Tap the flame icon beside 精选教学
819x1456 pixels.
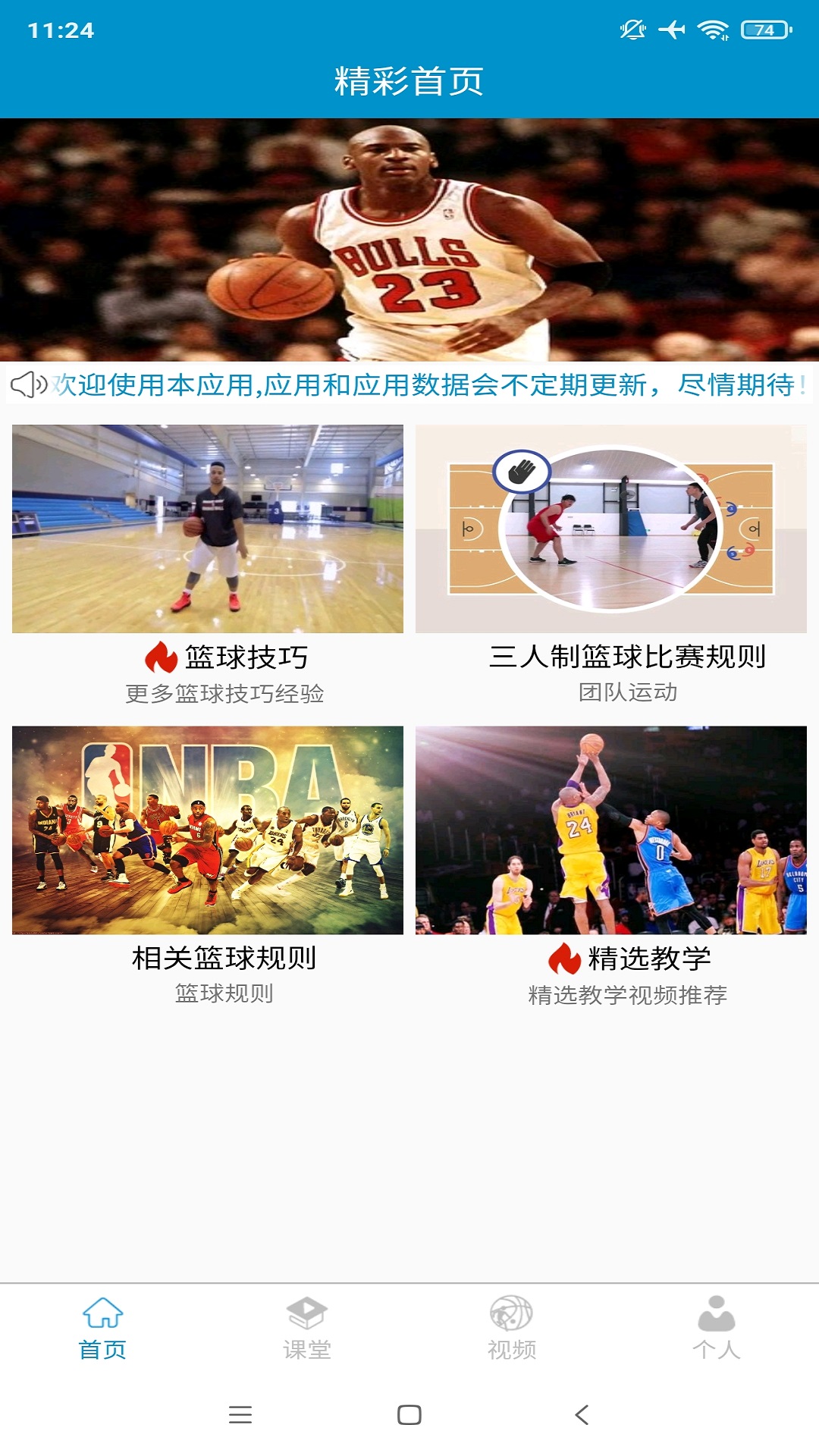click(563, 957)
